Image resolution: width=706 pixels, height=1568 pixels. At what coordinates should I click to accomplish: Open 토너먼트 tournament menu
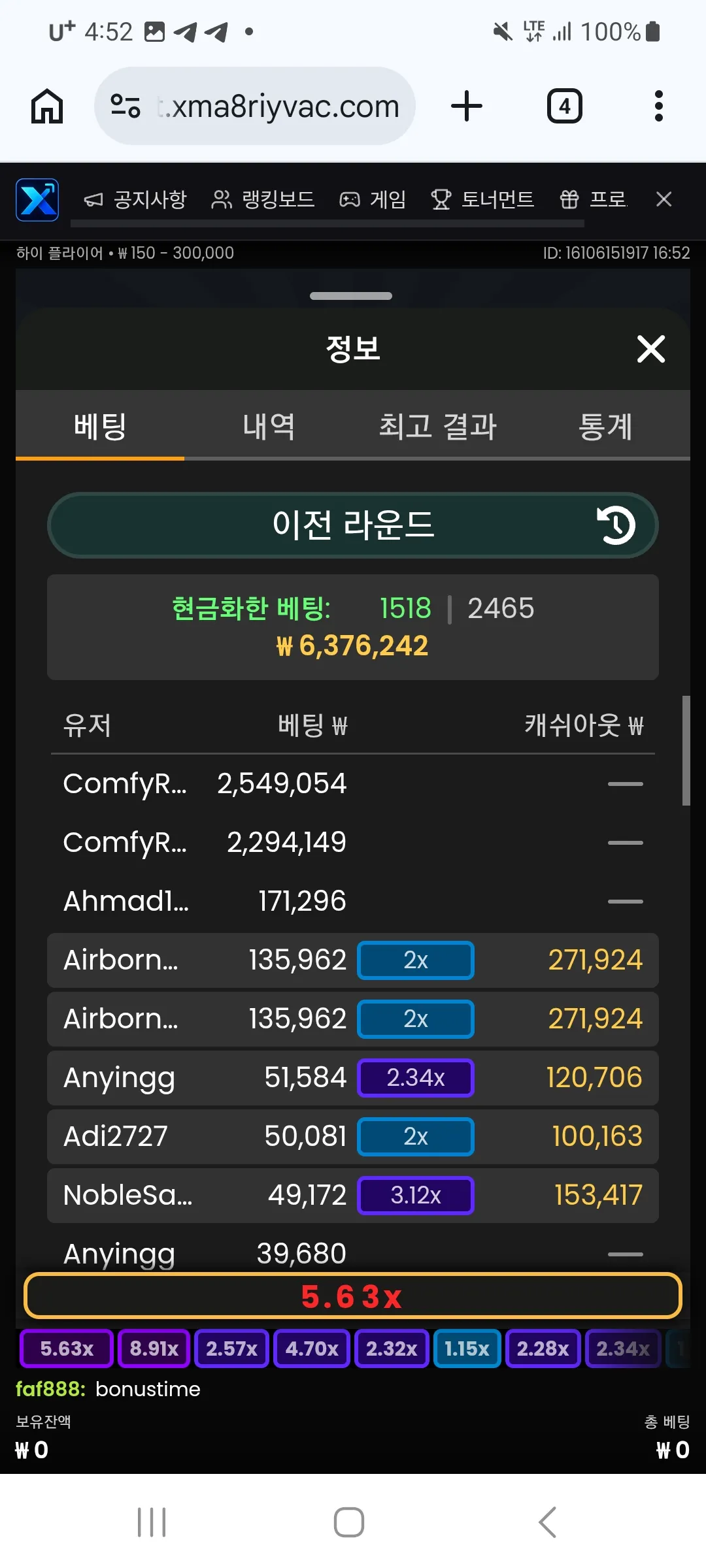click(482, 199)
